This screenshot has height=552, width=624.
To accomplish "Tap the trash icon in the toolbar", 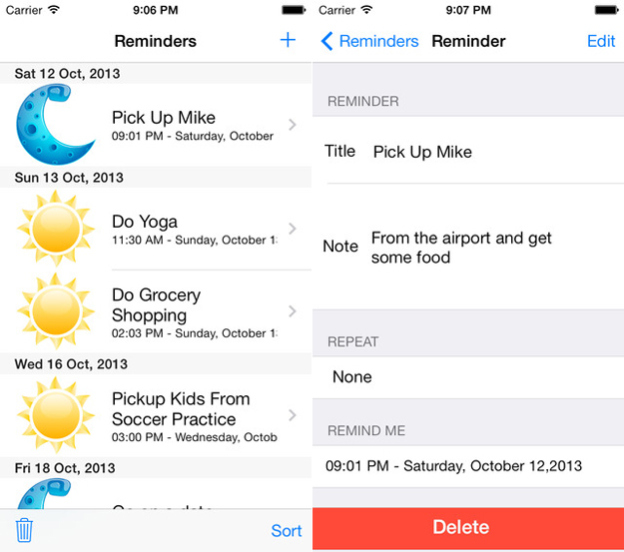I will pyautogui.click(x=25, y=530).
